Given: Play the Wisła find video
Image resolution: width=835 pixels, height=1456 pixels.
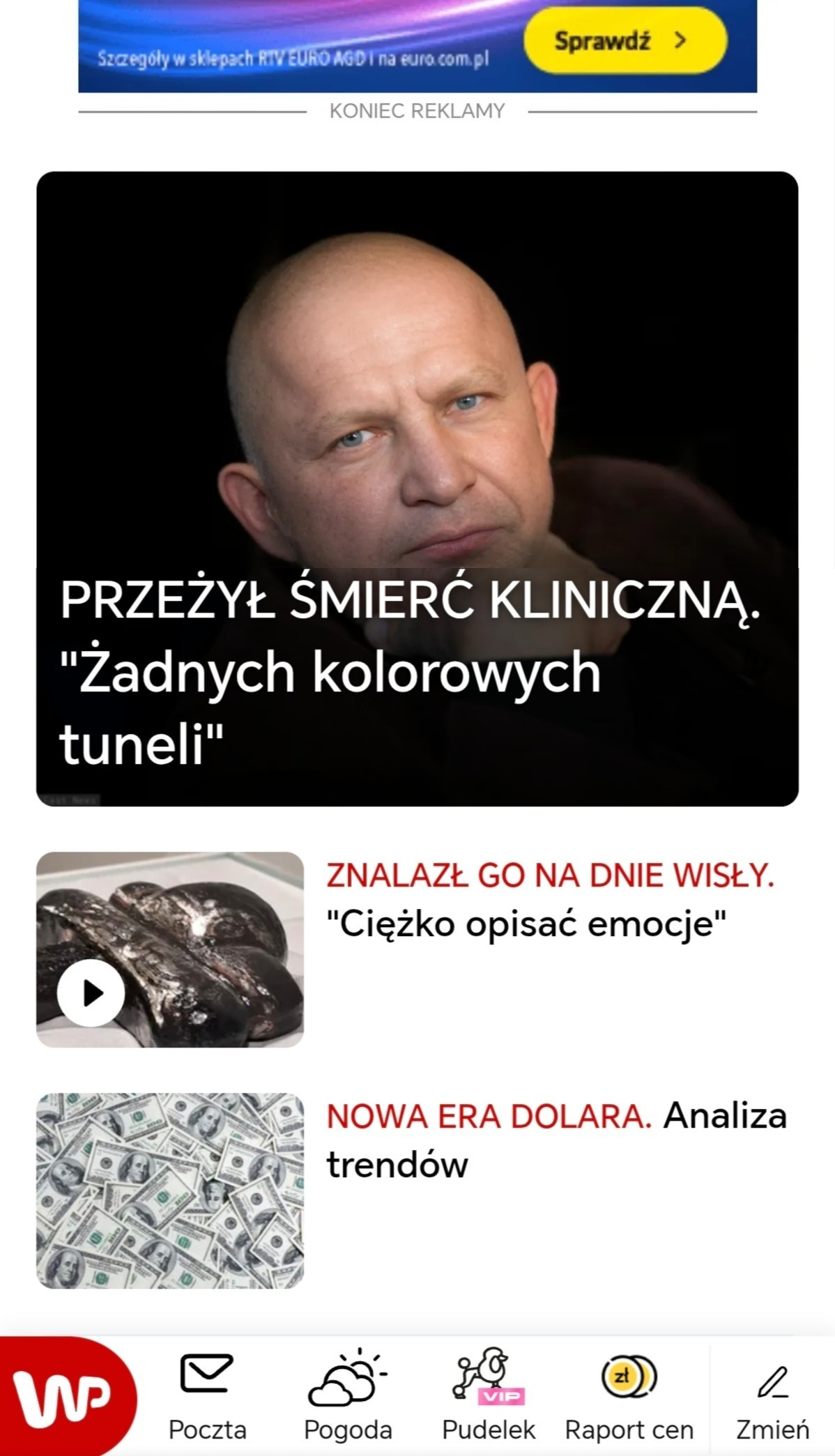Looking at the screenshot, I should [91, 993].
